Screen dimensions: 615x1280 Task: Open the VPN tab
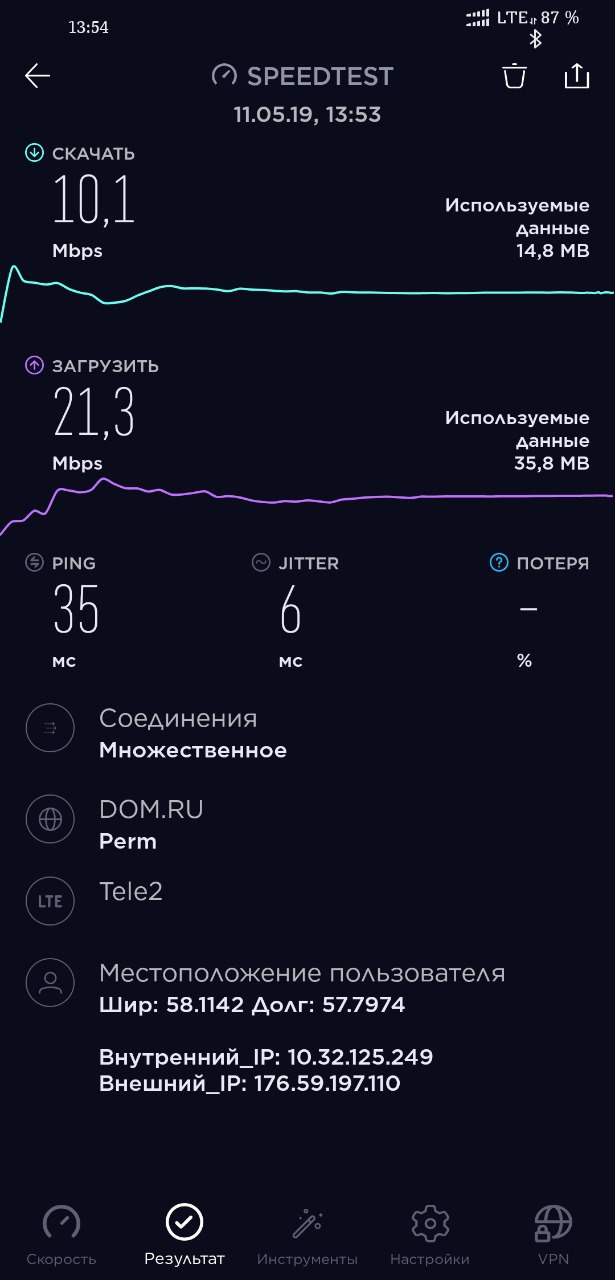coord(553,1236)
